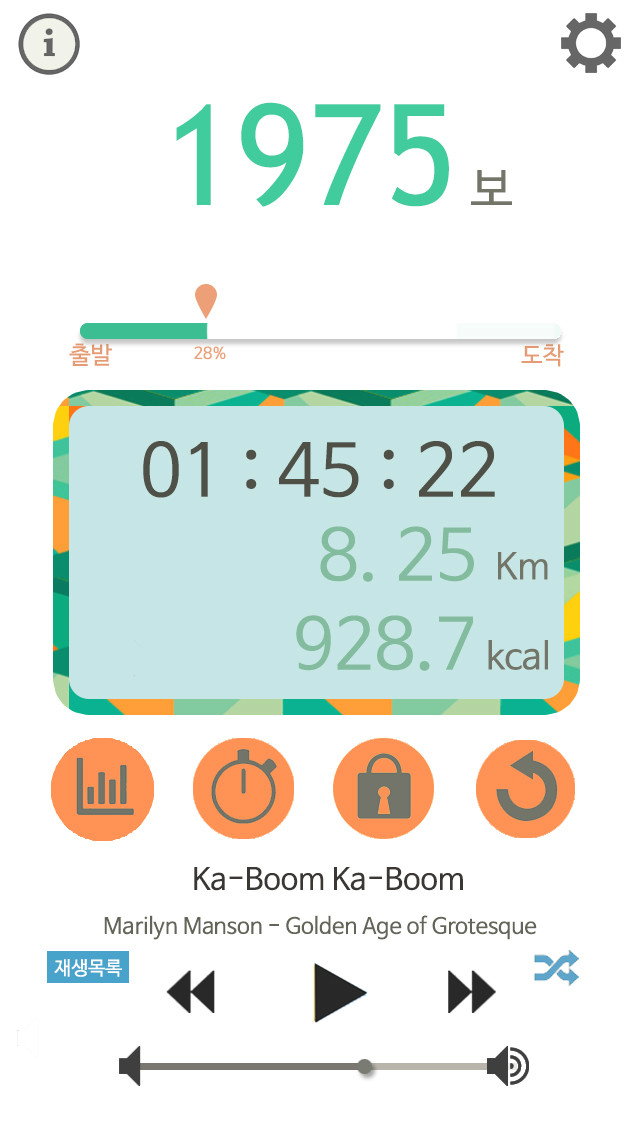Mute using the low-volume speaker icon
Image resolution: width=640 pixels, height=1136 pixels.
(x=130, y=1067)
